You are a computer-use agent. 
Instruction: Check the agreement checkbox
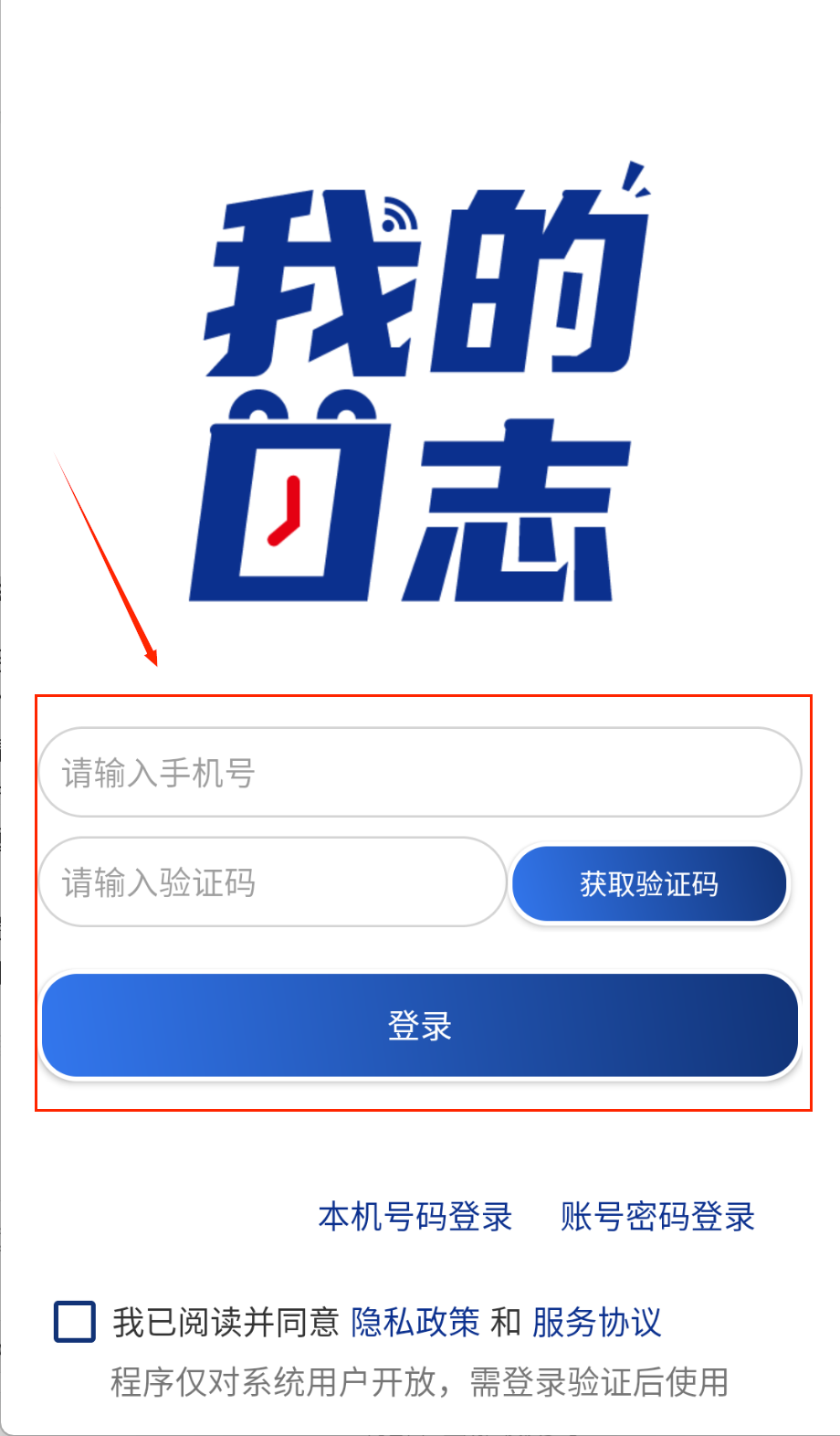(x=75, y=1322)
